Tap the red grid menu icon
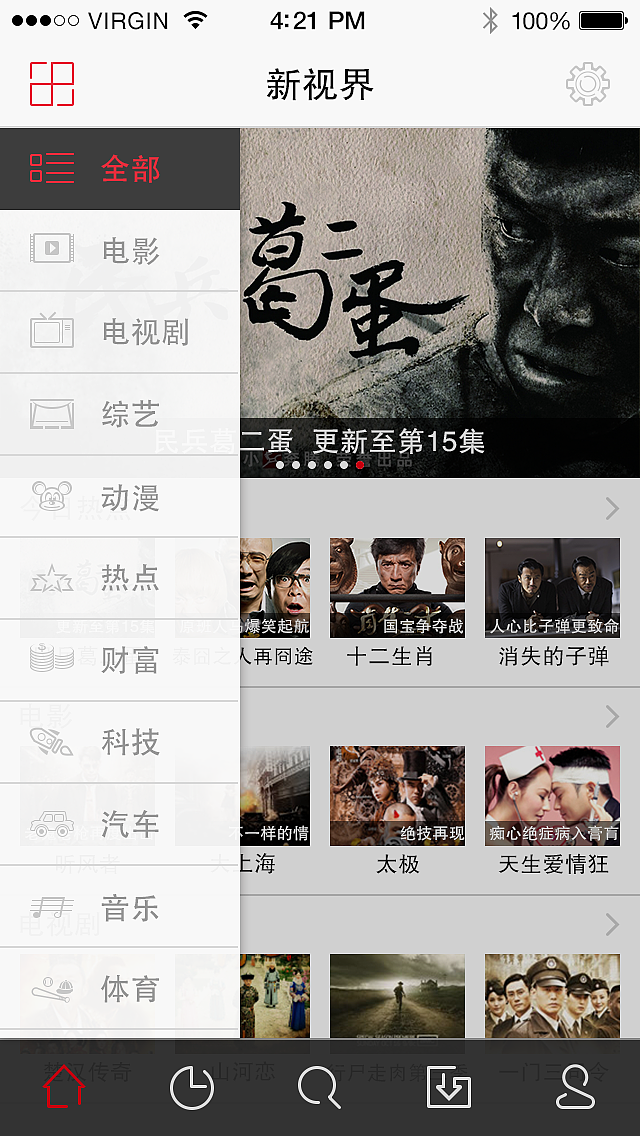The image size is (640, 1136). coord(52,84)
